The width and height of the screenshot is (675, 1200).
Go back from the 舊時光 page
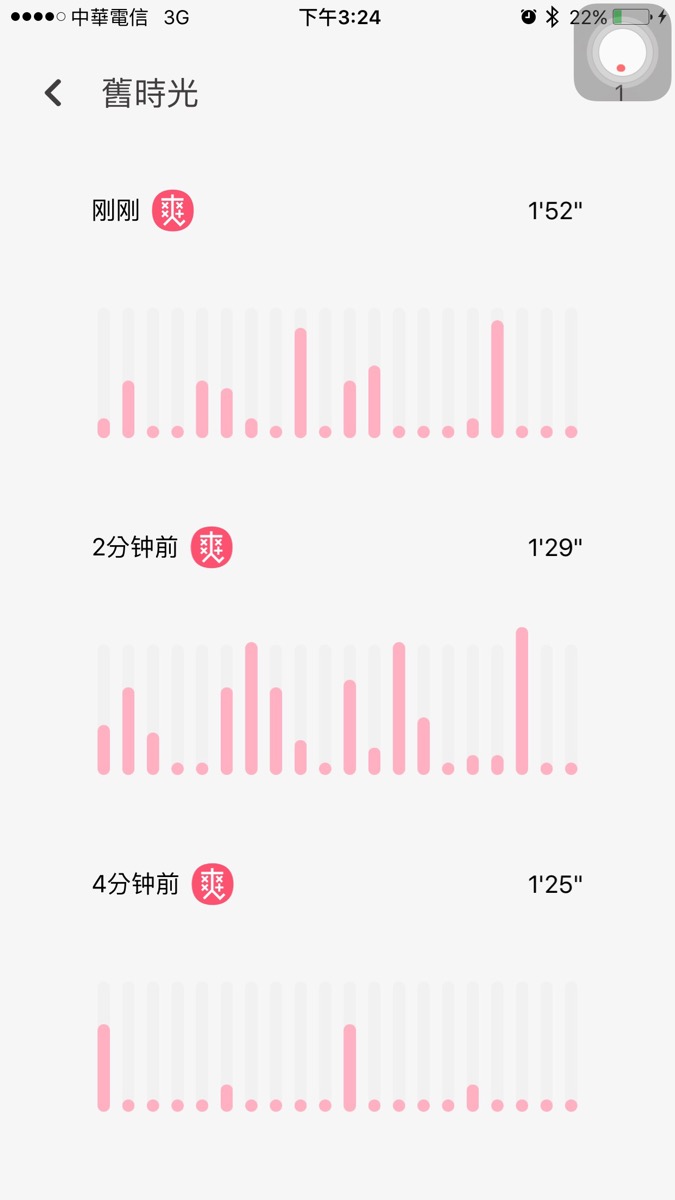[x=53, y=93]
